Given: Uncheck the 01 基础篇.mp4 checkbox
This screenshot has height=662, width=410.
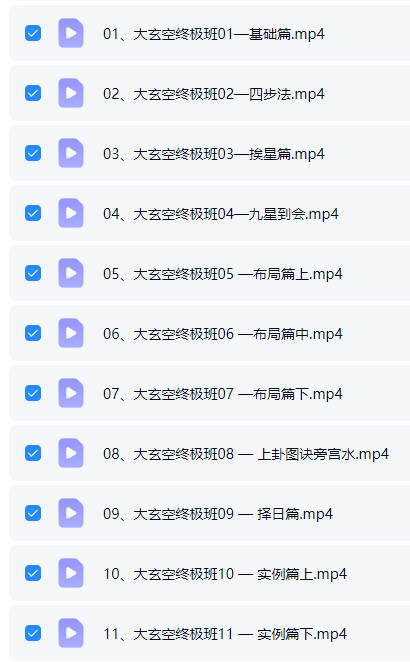Looking at the screenshot, I should click(33, 33).
